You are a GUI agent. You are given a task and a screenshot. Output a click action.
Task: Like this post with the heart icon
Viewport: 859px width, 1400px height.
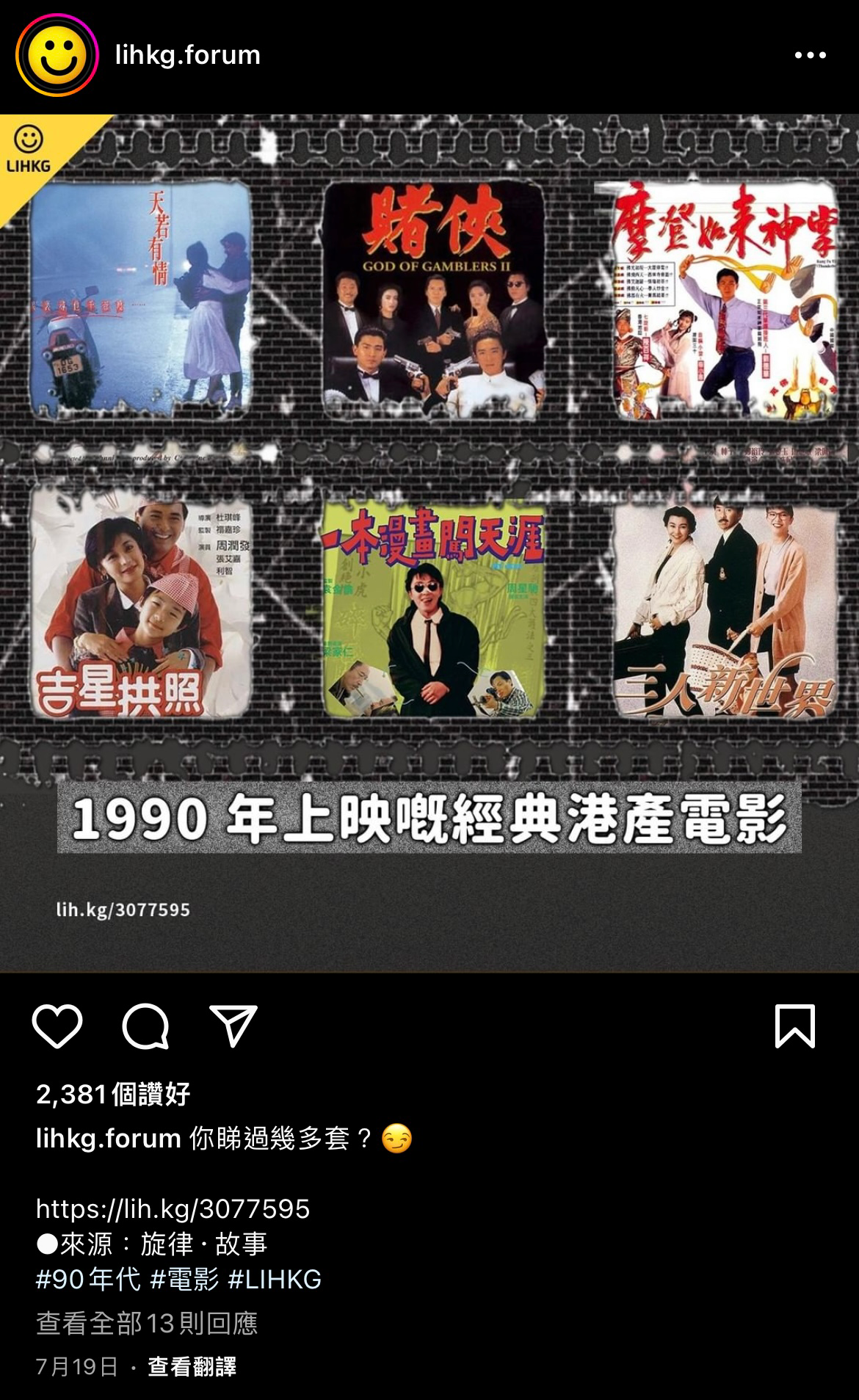tap(57, 1026)
